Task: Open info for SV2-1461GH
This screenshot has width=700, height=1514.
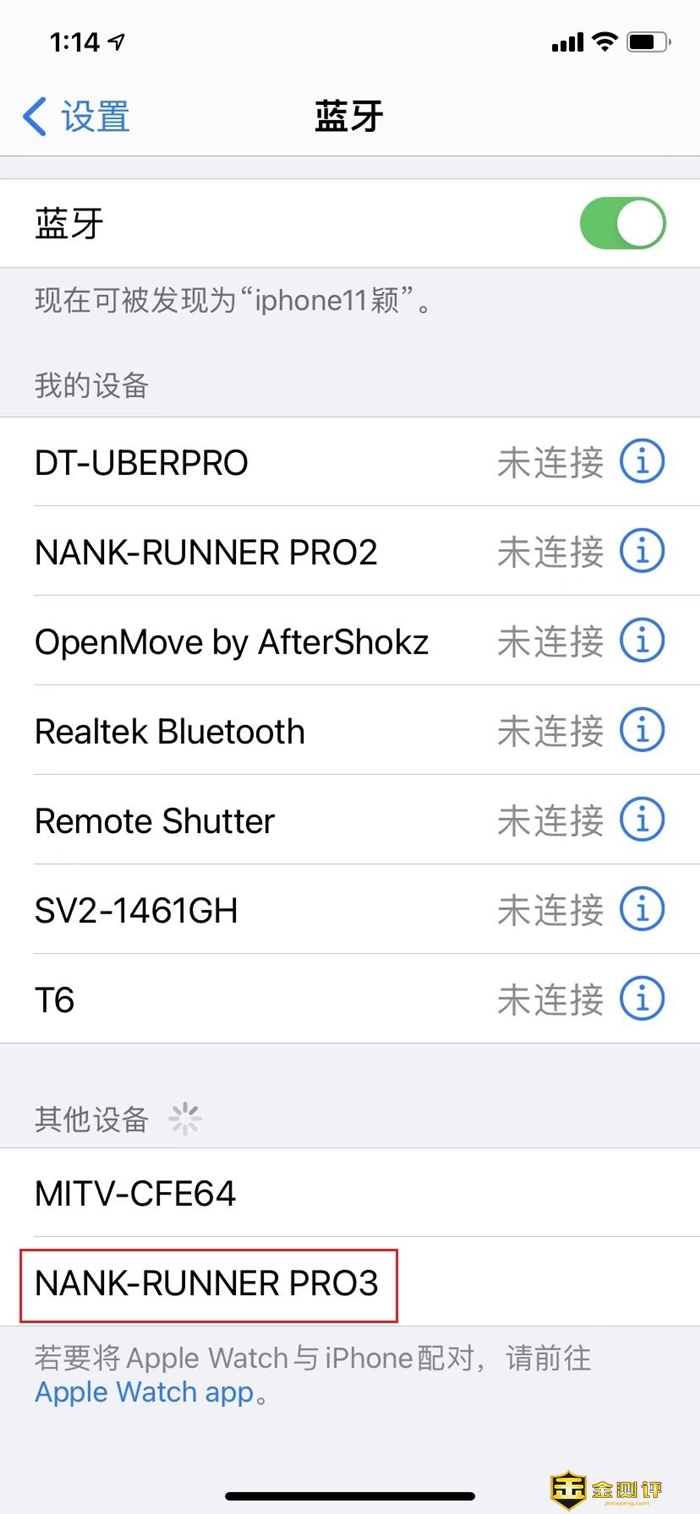Action: click(642, 910)
